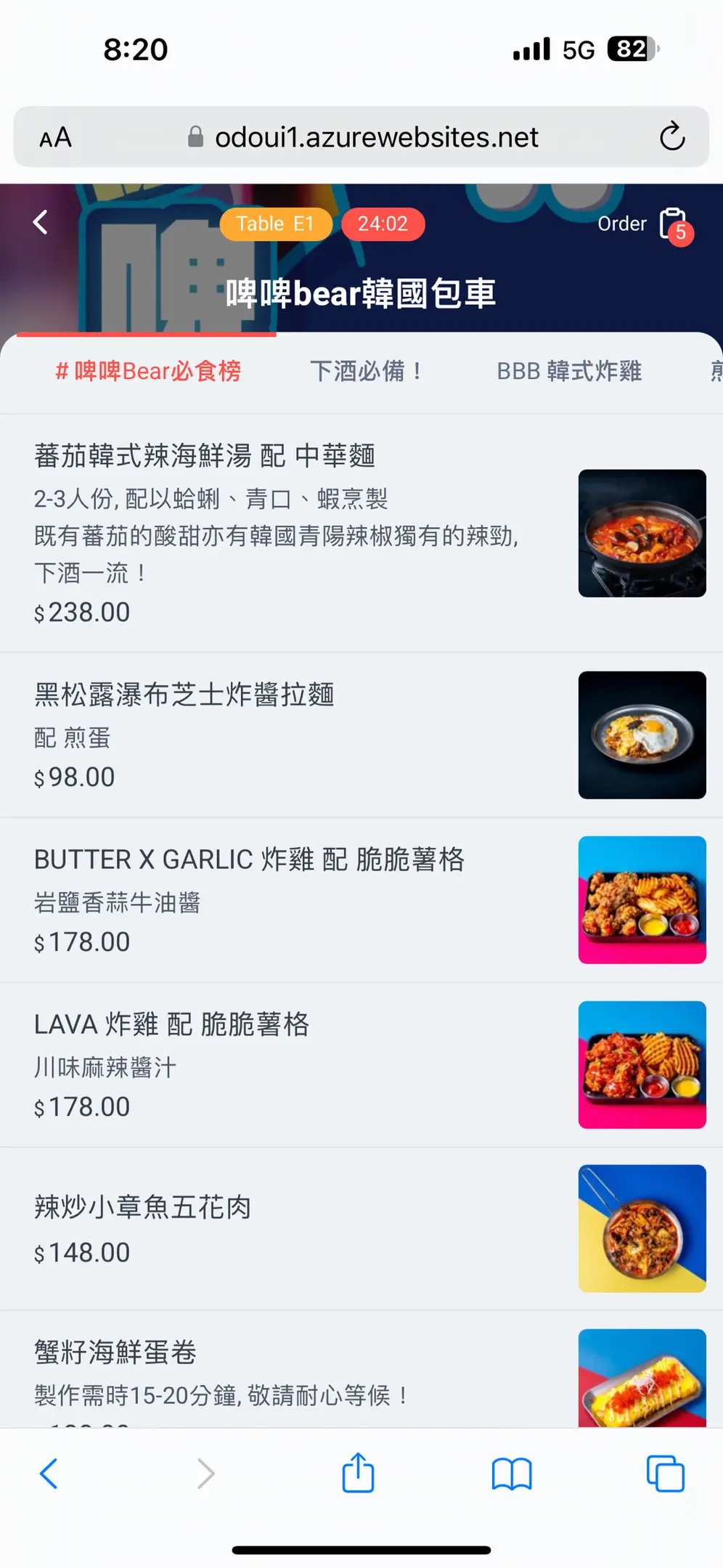The width and height of the screenshot is (723, 1568).
Task: Tap the address bar URL
Action: 376,137
